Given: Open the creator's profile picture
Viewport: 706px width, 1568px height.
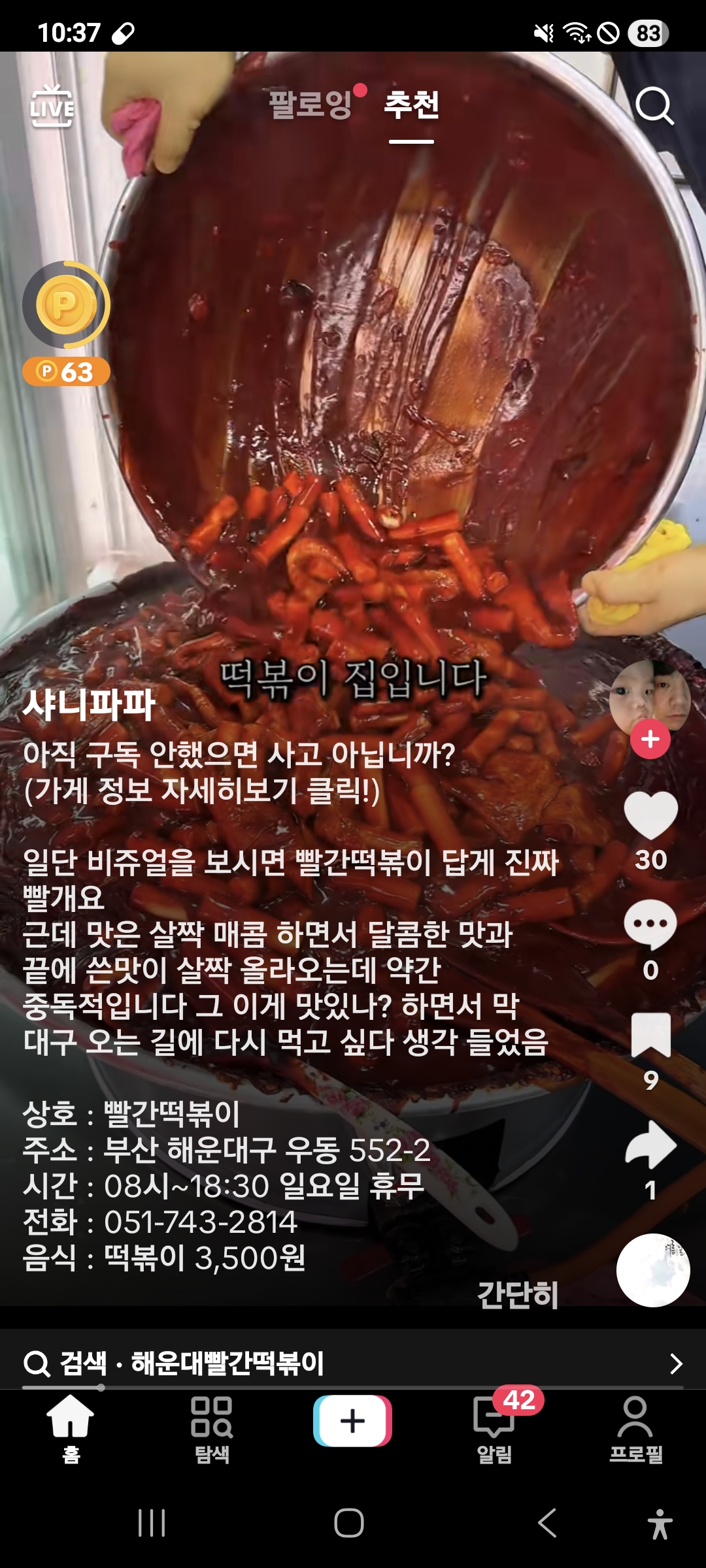Looking at the screenshot, I should click(650, 699).
